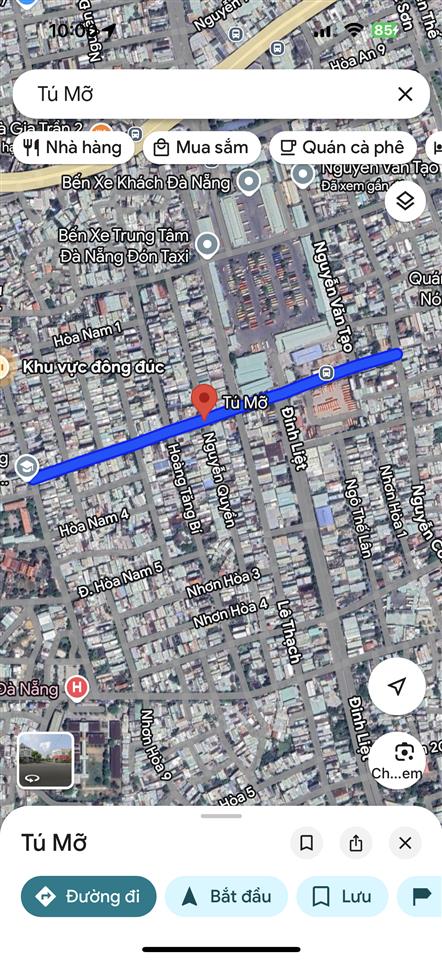Screen dimensions: 442x960
Task: Show Quán cà phê nearby
Action: point(343,148)
